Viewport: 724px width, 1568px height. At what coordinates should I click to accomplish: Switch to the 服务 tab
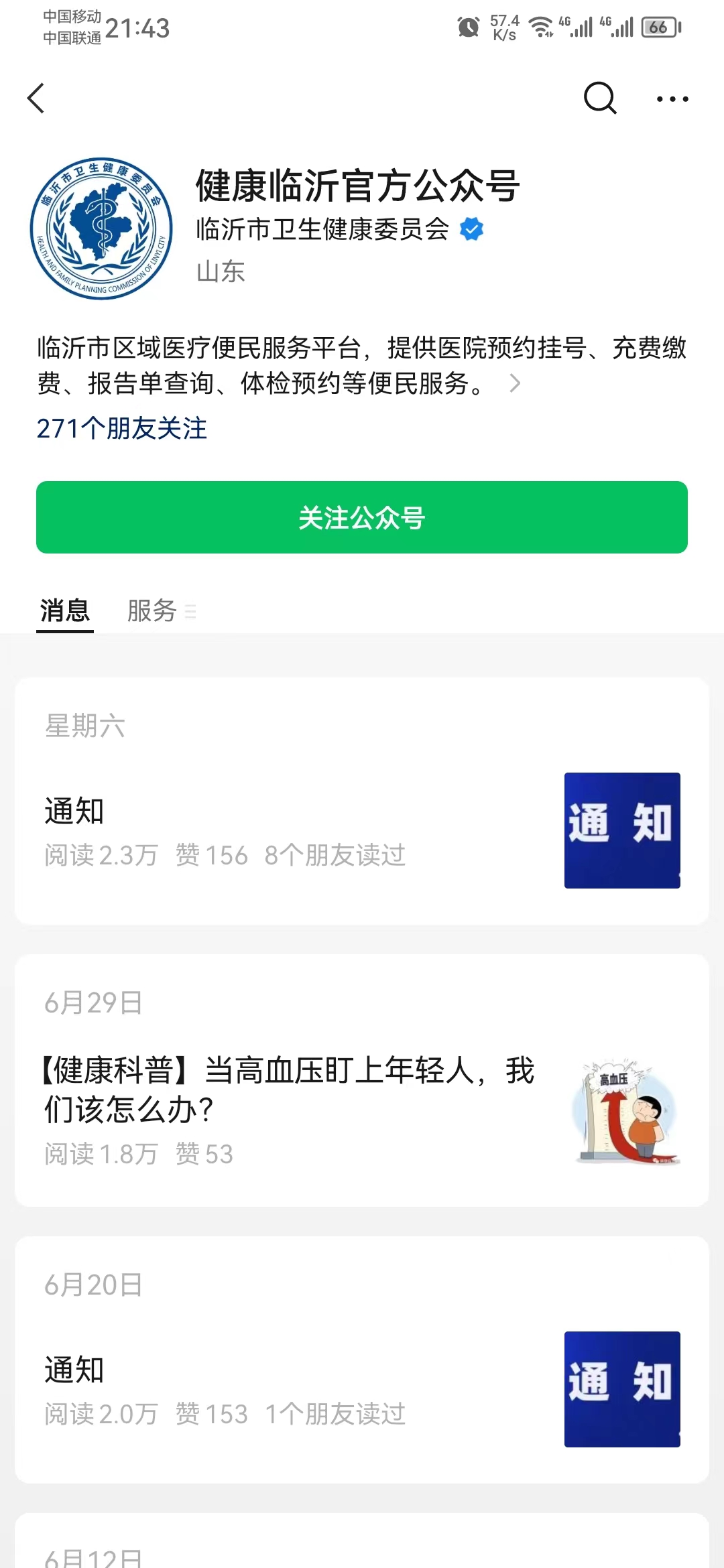point(153,610)
